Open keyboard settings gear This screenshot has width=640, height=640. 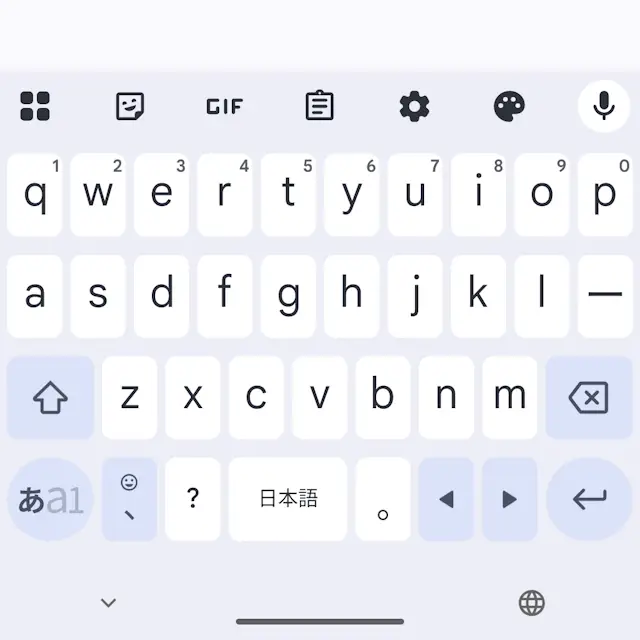(414, 105)
